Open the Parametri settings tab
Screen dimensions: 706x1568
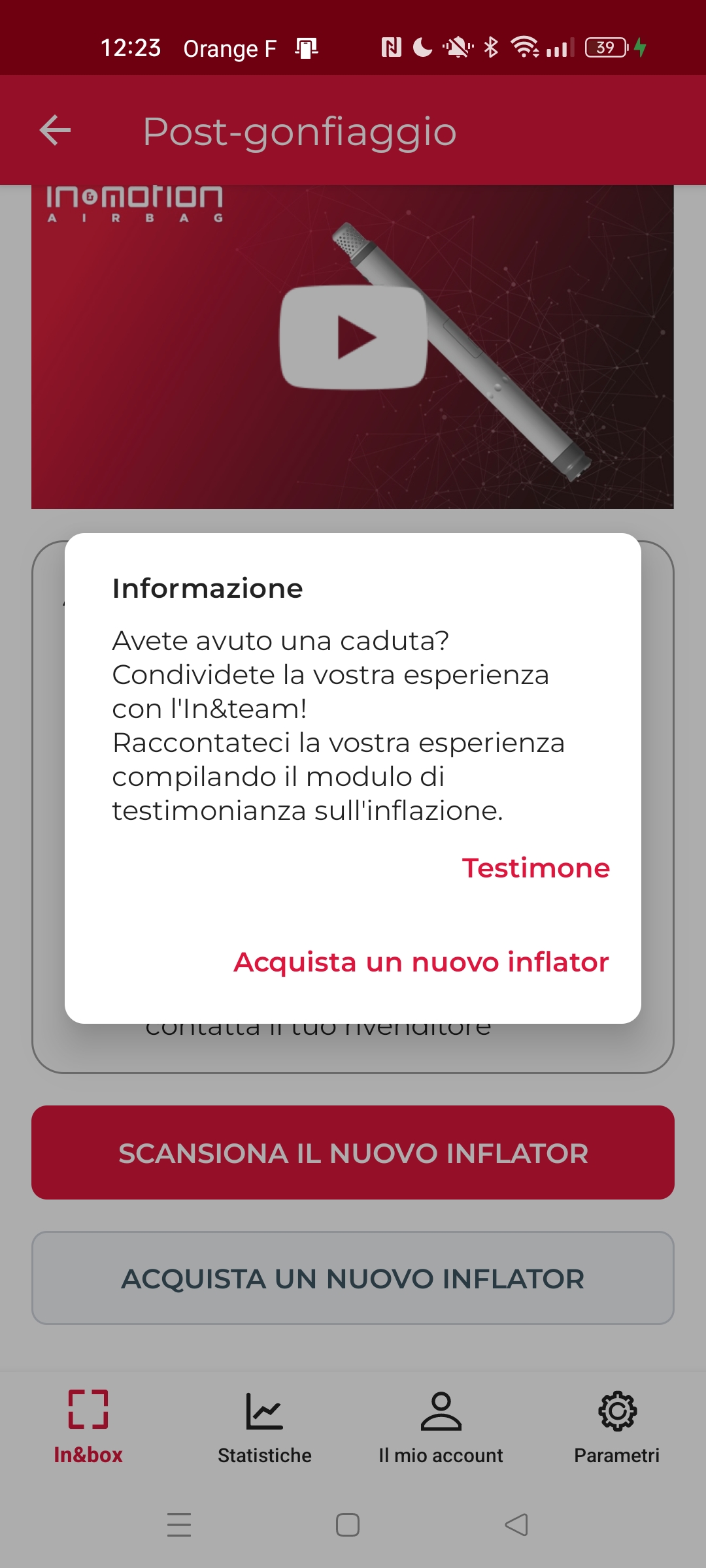click(x=616, y=1426)
